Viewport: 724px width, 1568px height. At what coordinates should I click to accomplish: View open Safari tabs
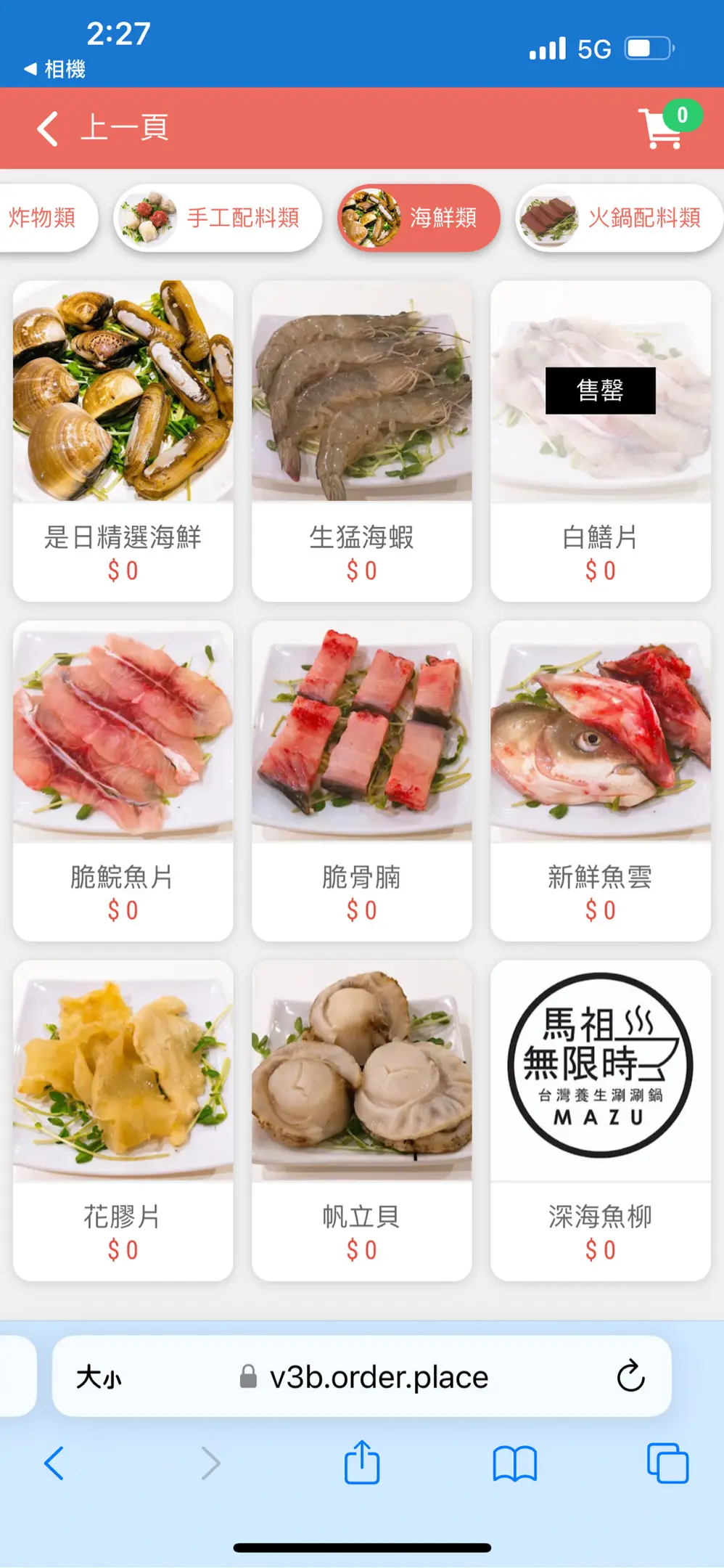click(x=667, y=1463)
